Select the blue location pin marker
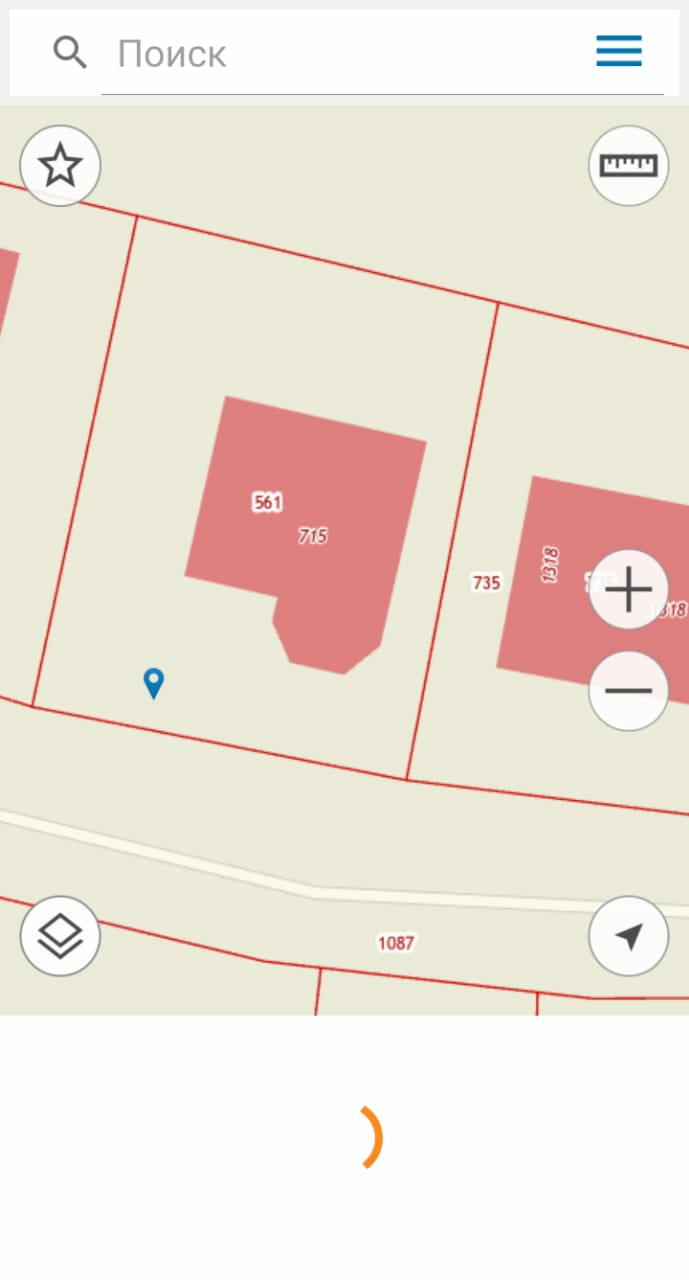Viewport: 689px width, 1280px height. pos(153,683)
